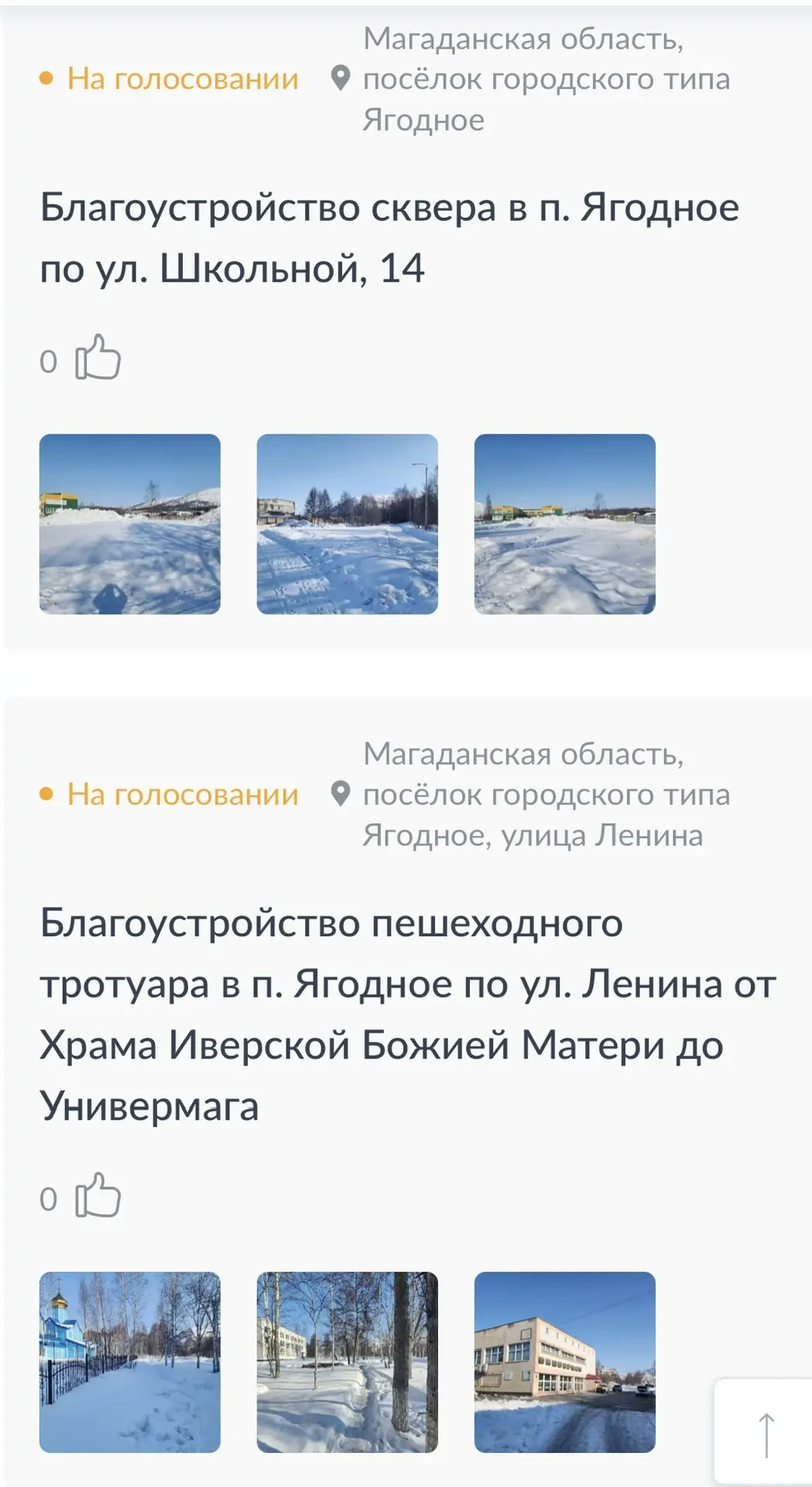Image resolution: width=812 pixels, height=1487 pixels.
Task: Like the Ленина sidewalk project
Action: tap(98, 1196)
